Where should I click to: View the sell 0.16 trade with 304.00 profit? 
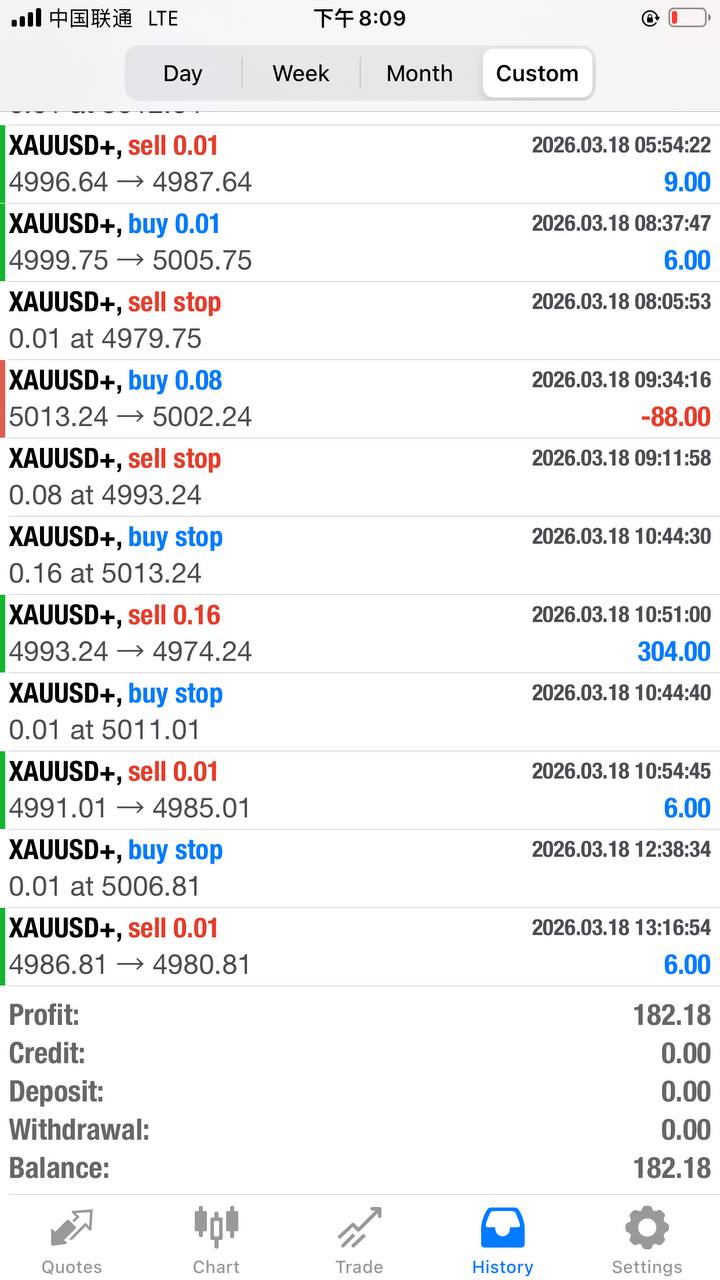(360, 633)
